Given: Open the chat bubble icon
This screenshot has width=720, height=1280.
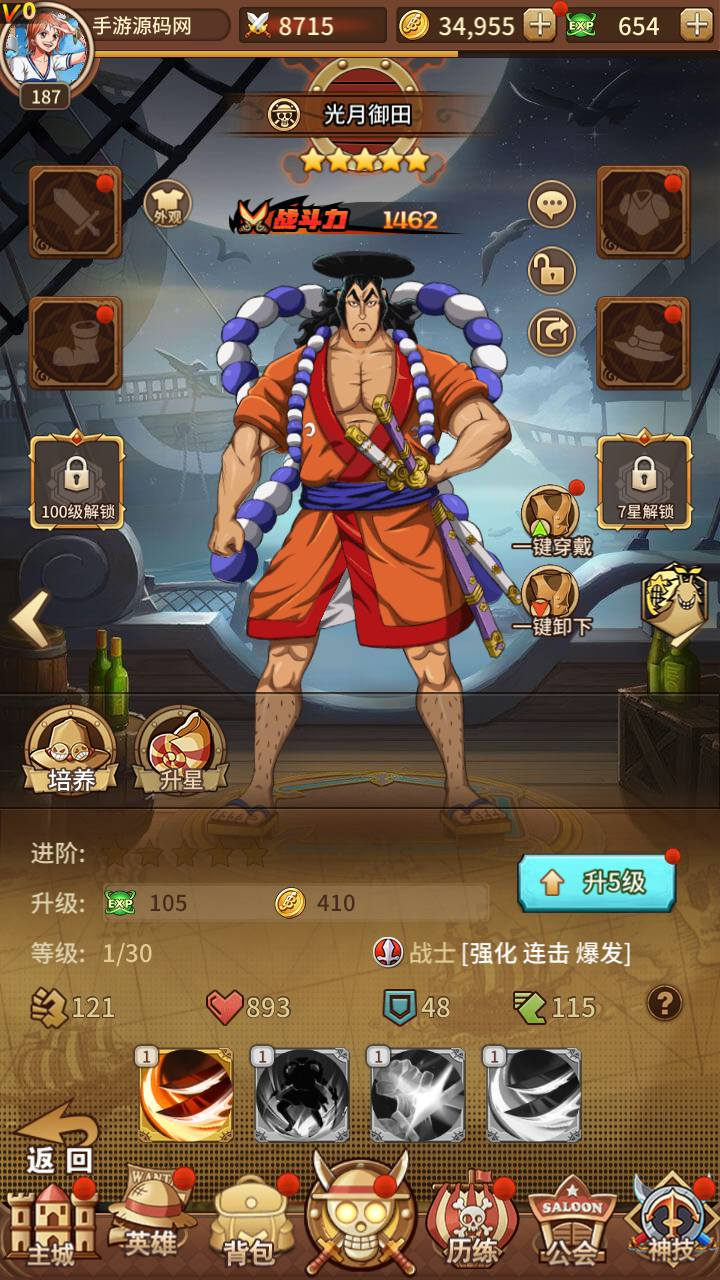Looking at the screenshot, I should pos(552,206).
